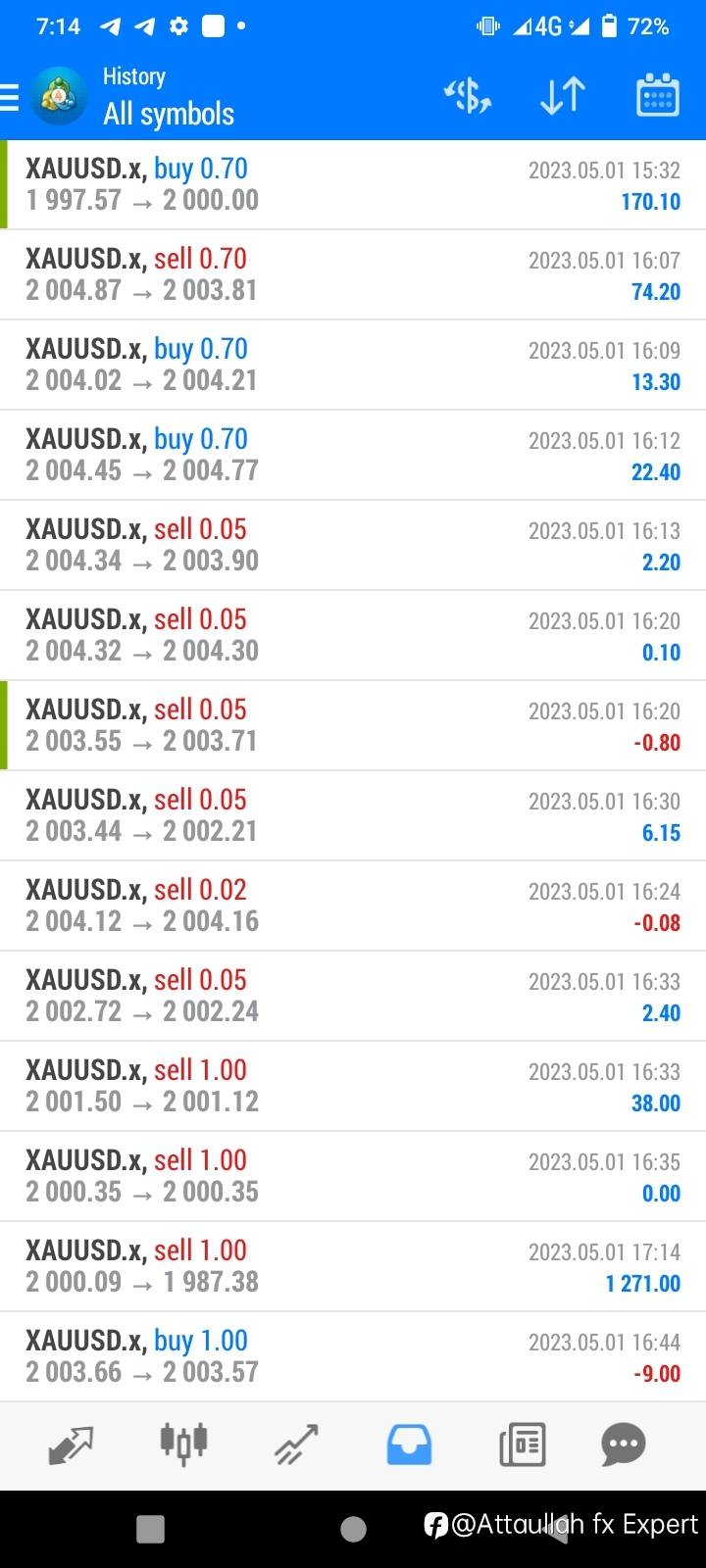Open the hamburger menu drawer
This screenshot has height=1568, width=706.
[10, 97]
